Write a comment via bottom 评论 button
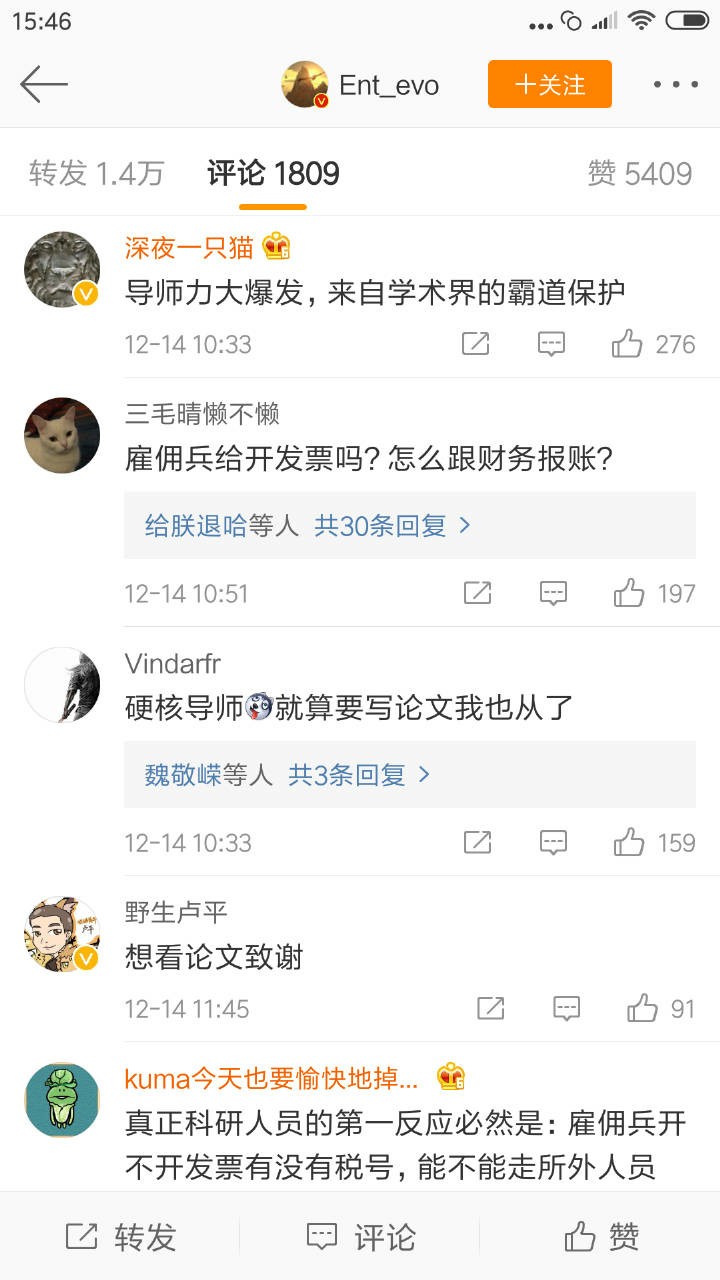This screenshot has height=1280, width=720. tap(360, 1237)
